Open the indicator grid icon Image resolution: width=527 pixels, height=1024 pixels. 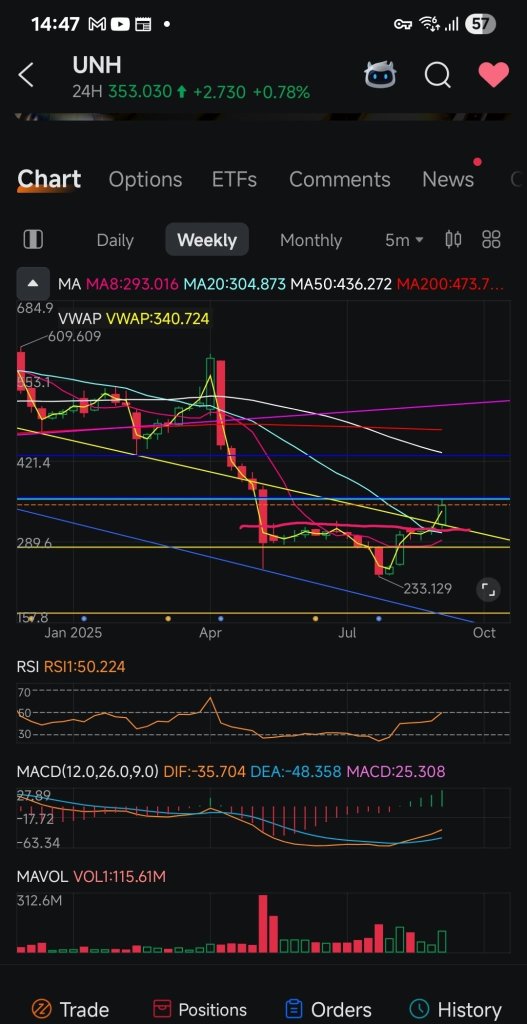coord(491,240)
